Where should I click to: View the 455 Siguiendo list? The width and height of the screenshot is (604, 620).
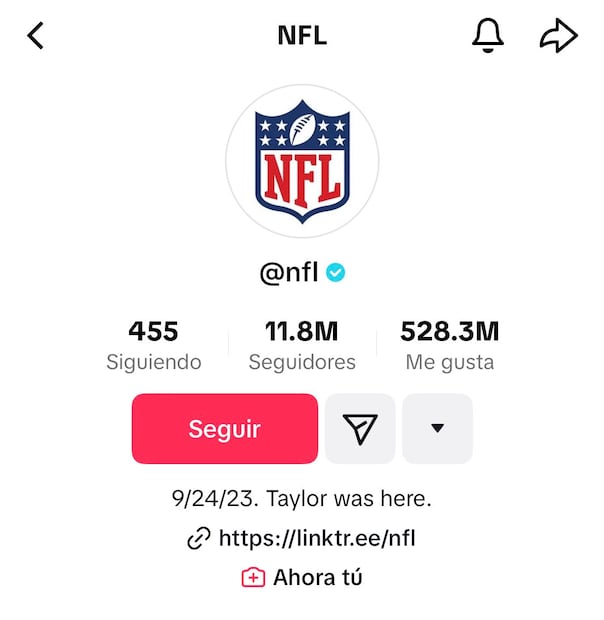(x=153, y=345)
